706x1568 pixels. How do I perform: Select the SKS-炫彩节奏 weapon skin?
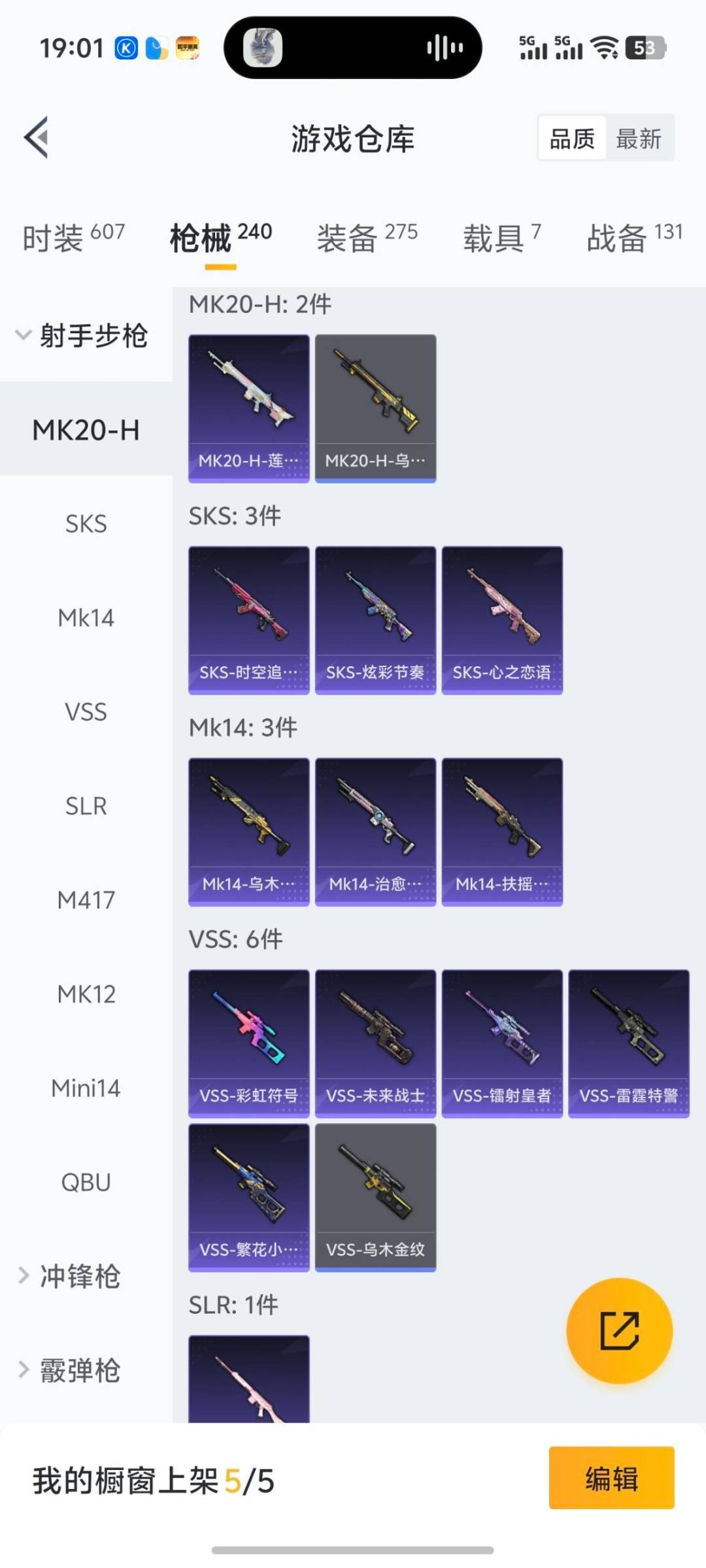(375, 617)
